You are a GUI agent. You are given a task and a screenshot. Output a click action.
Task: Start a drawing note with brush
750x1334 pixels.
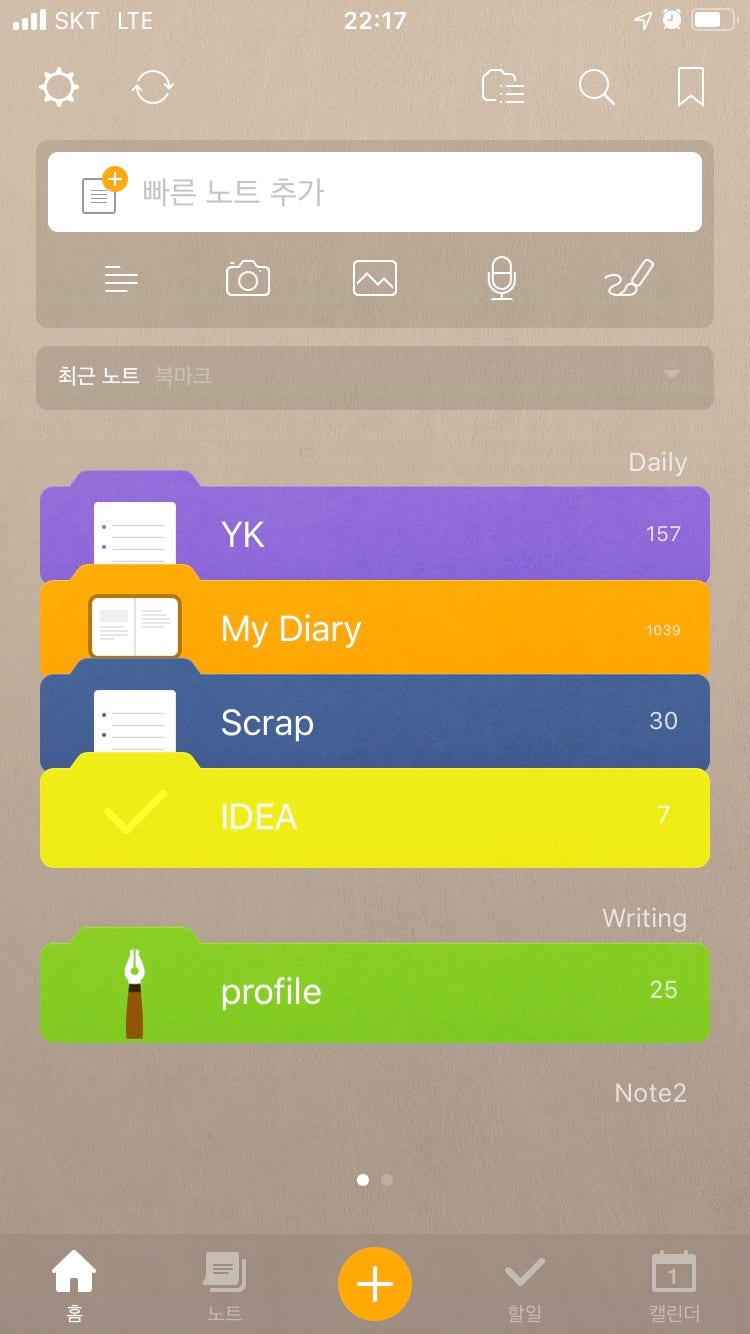tap(630, 278)
